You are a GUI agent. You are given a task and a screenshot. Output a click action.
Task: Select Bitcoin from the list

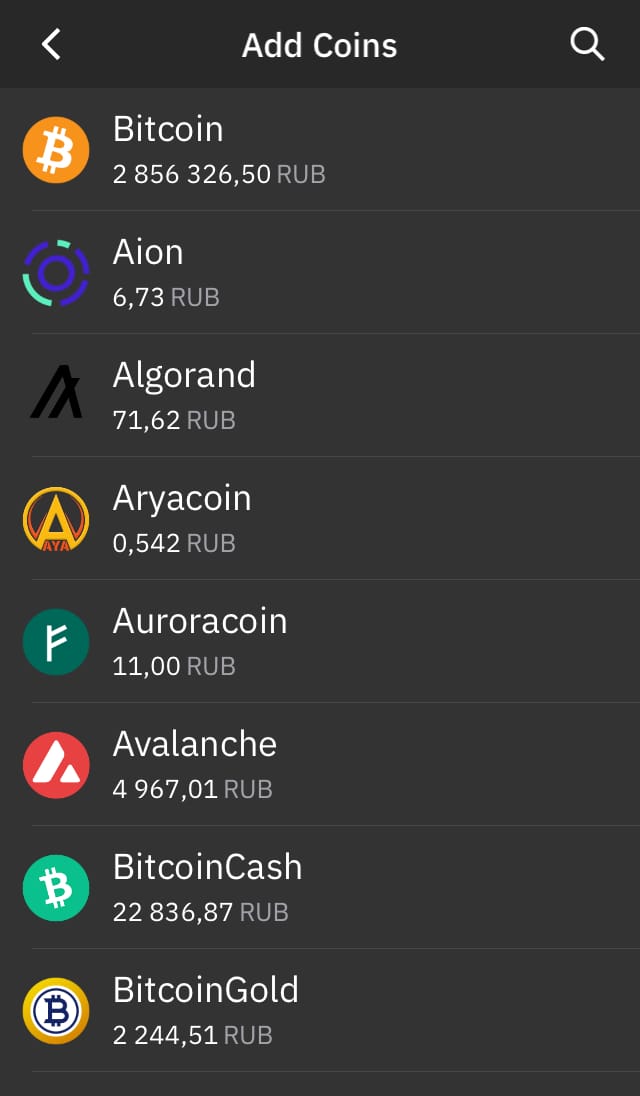(320, 150)
